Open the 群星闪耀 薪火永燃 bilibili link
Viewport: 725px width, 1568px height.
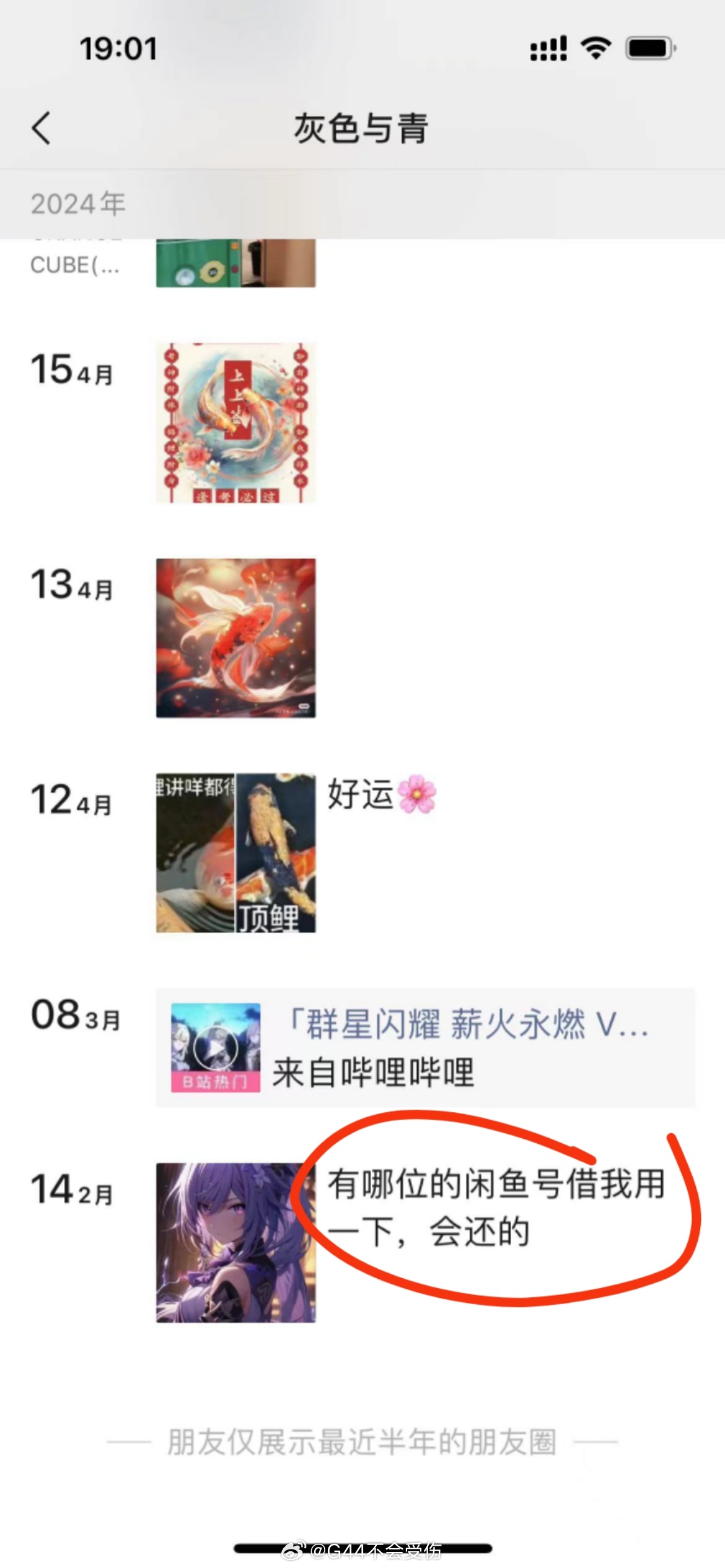pos(425,1048)
